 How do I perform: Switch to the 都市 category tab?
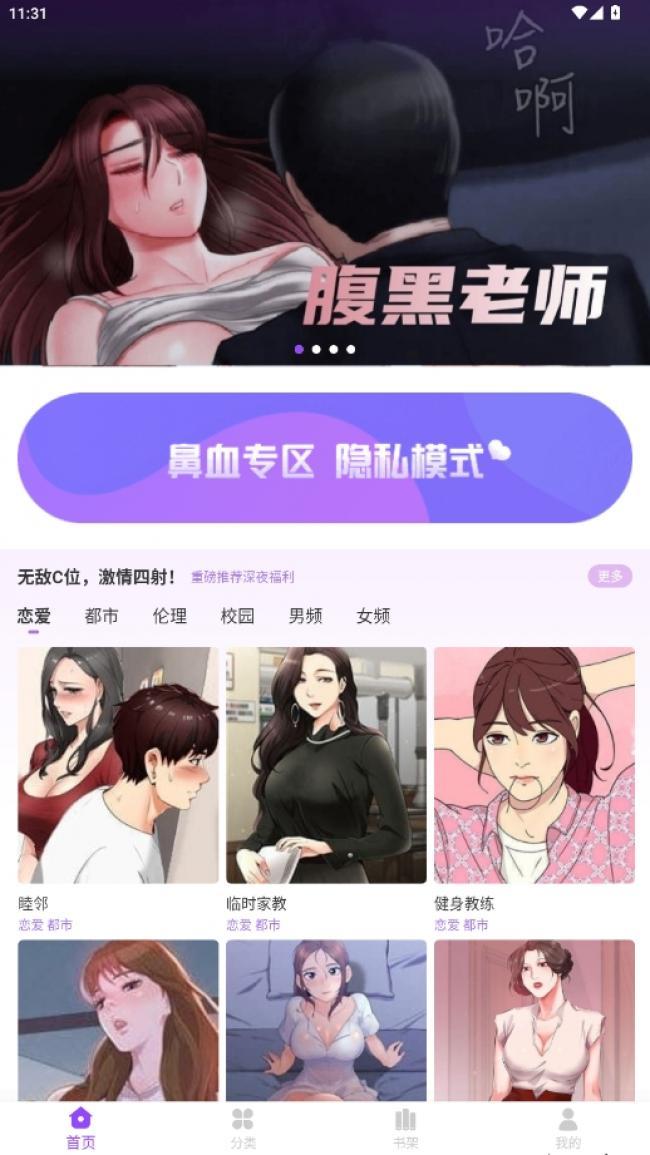tap(101, 616)
